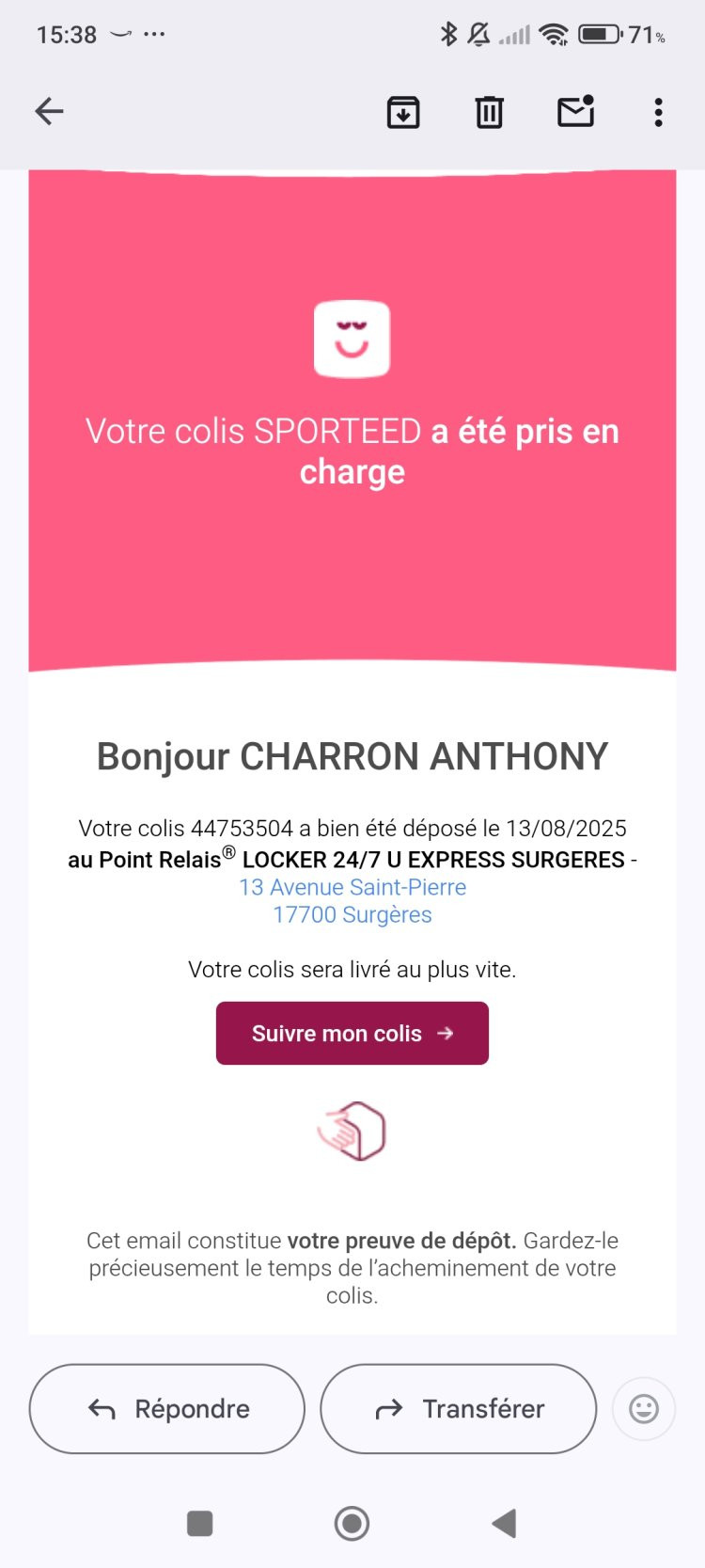
Task: Open the 13 Avenue Saint-Pierre address link
Action: (x=352, y=887)
